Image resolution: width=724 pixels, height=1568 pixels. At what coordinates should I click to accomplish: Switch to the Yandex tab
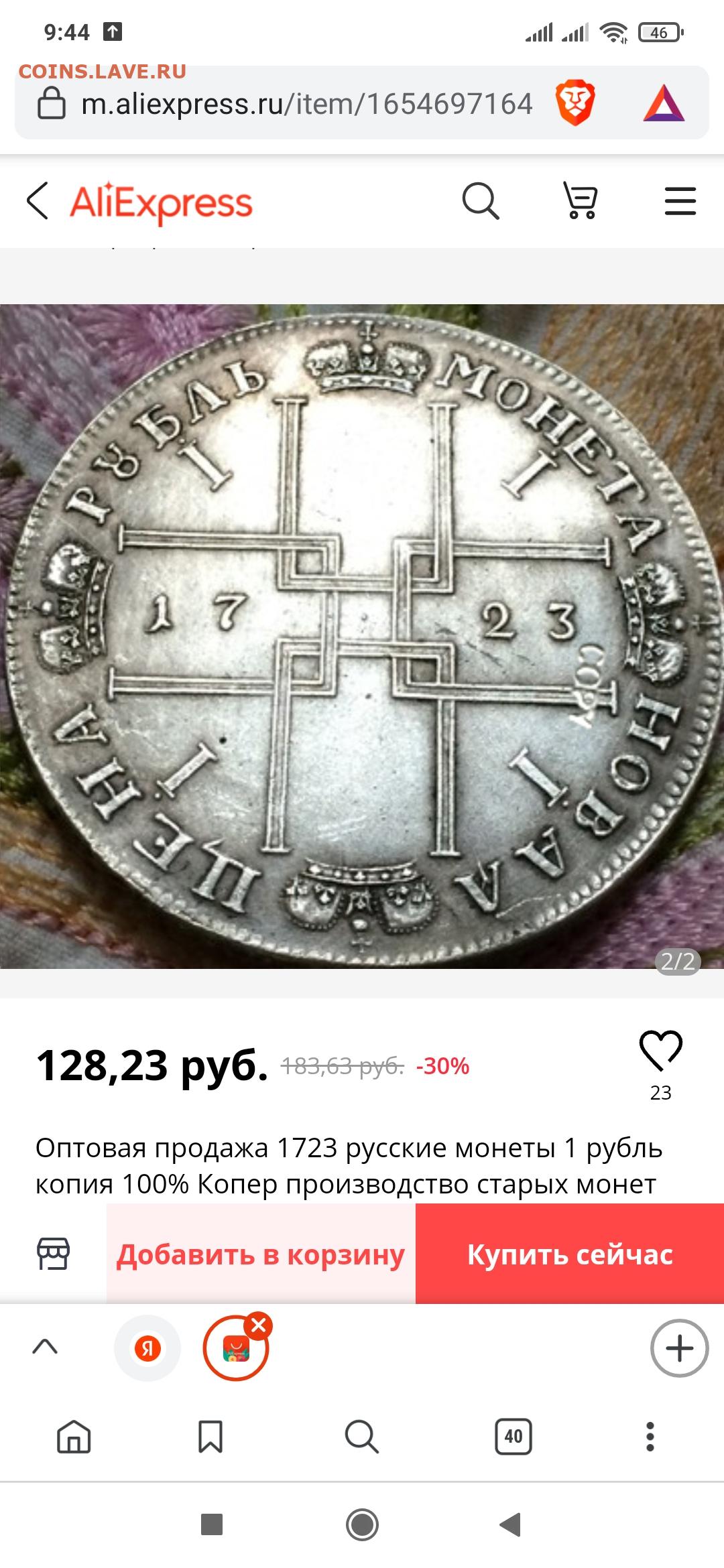tap(147, 1348)
